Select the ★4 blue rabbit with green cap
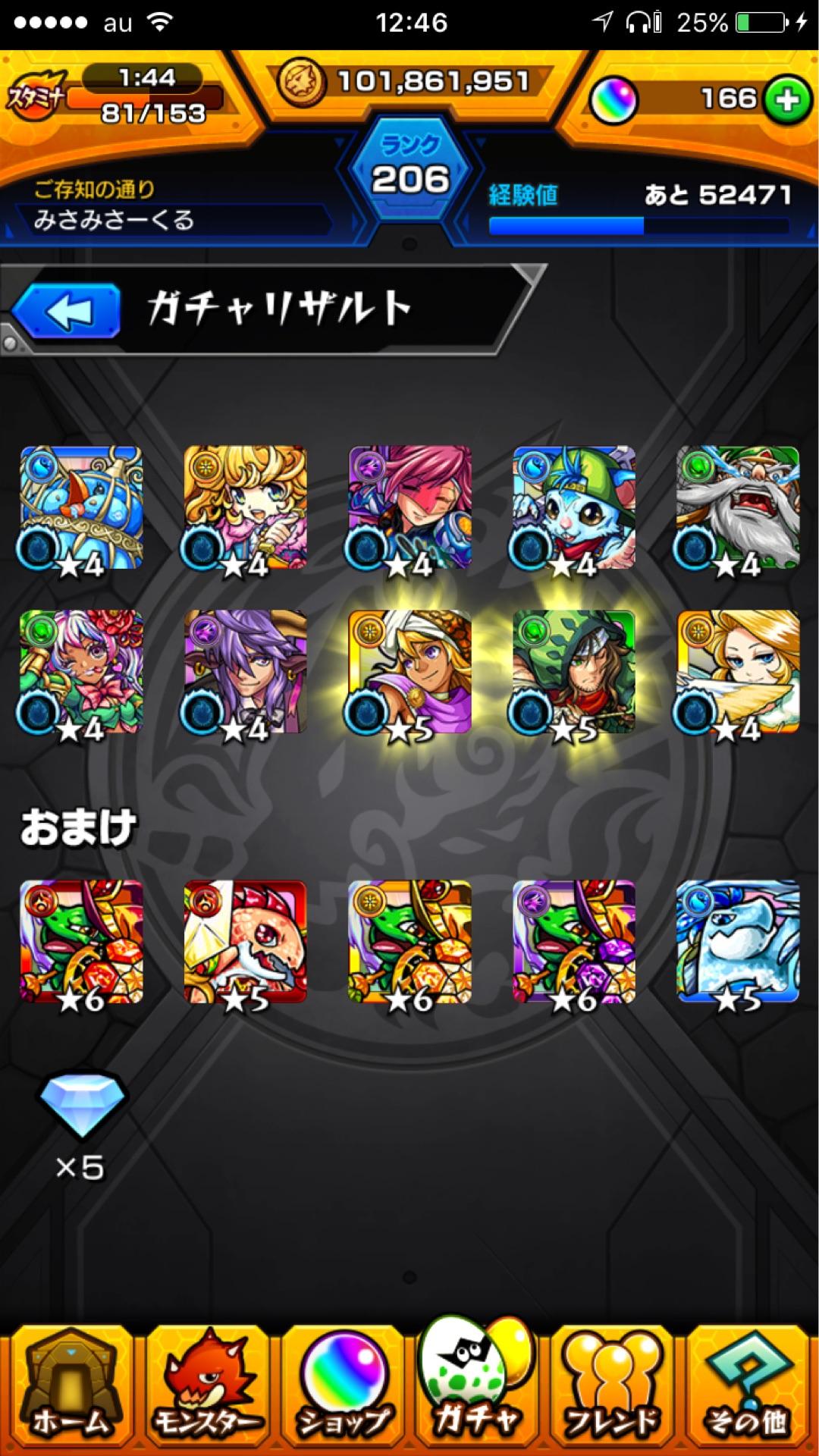The image size is (819, 1456). [x=574, y=507]
